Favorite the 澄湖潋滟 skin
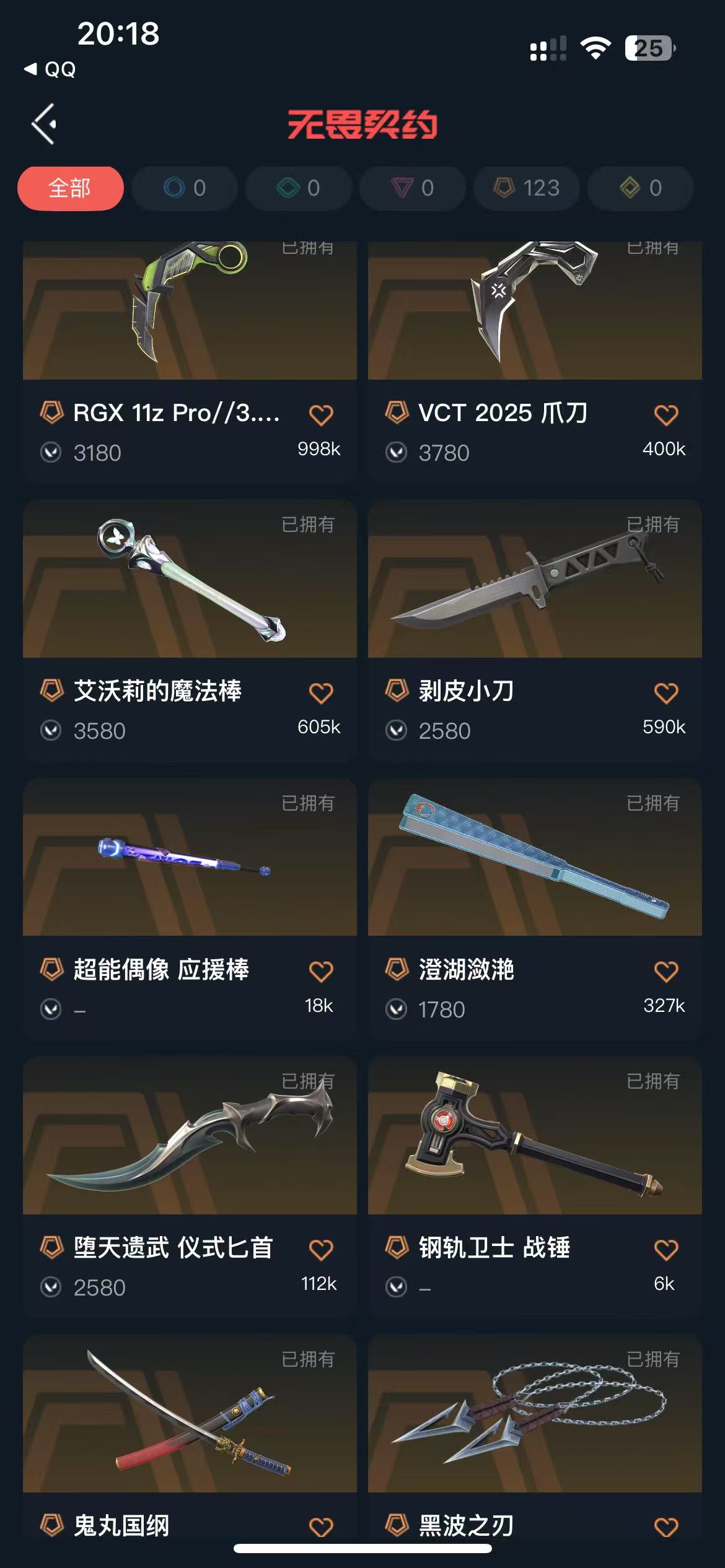The height and width of the screenshot is (1568, 725). tap(666, 971)
